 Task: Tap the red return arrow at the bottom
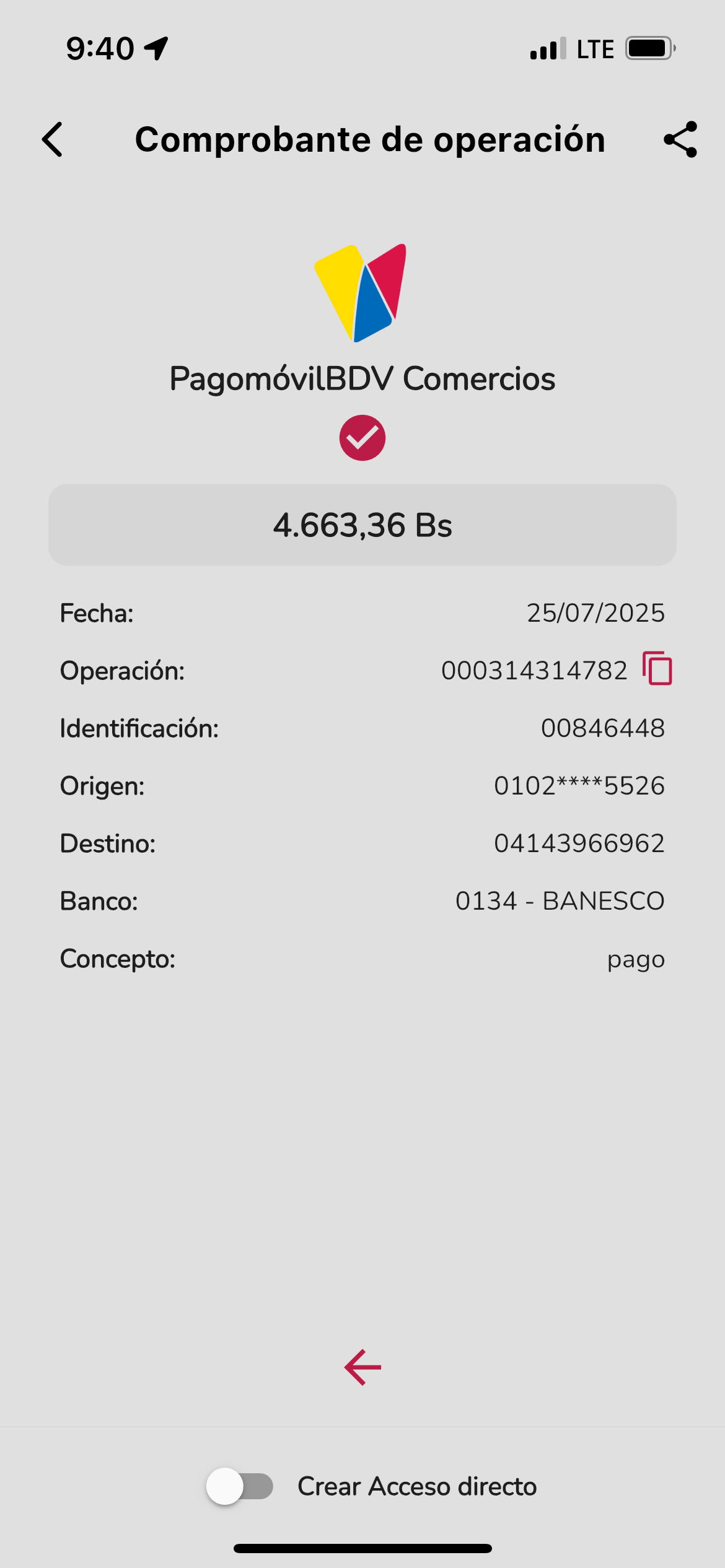coord(362,1367)
